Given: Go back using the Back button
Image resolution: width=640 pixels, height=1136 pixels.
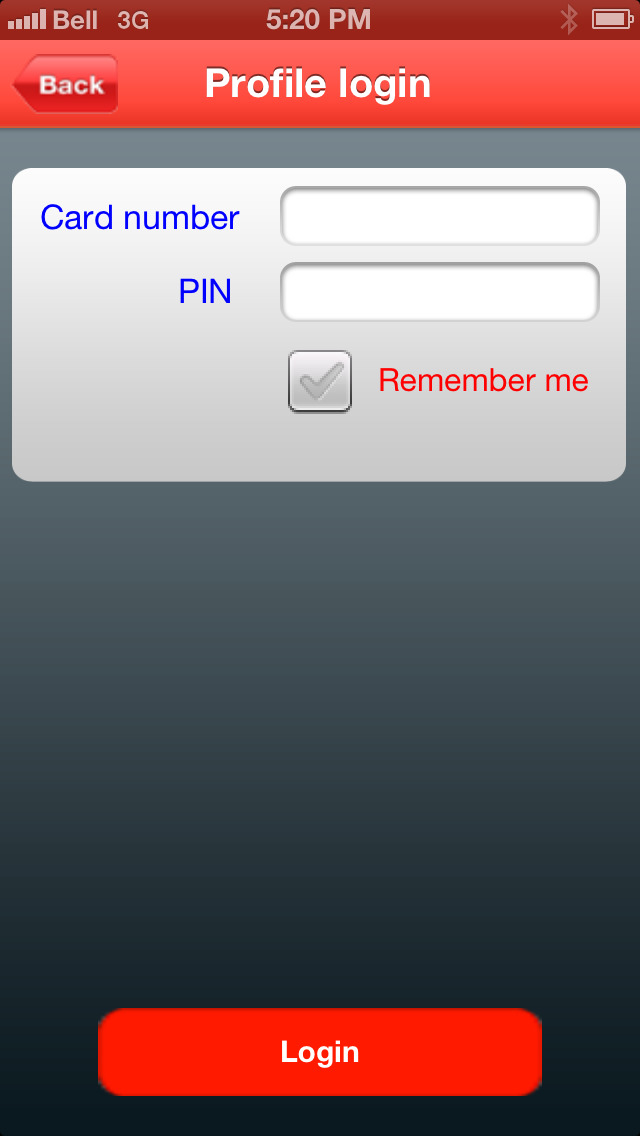Looking at the screenshot, I should [65, 84].
